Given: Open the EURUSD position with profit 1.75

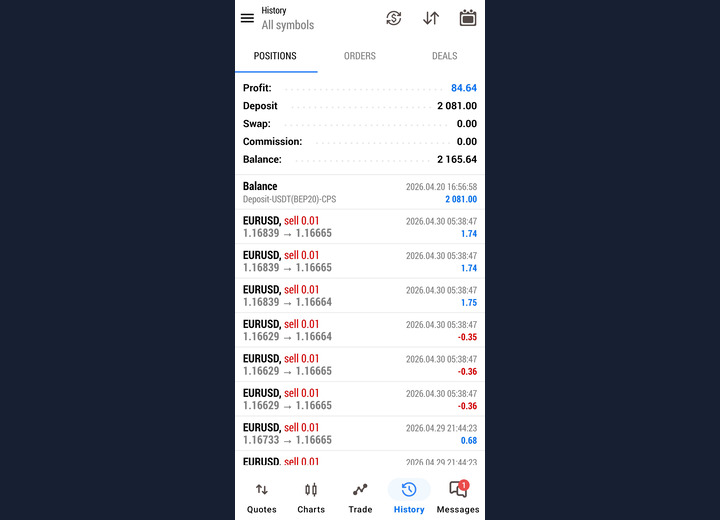Looking at the screenshot, I should pos(360,295).
